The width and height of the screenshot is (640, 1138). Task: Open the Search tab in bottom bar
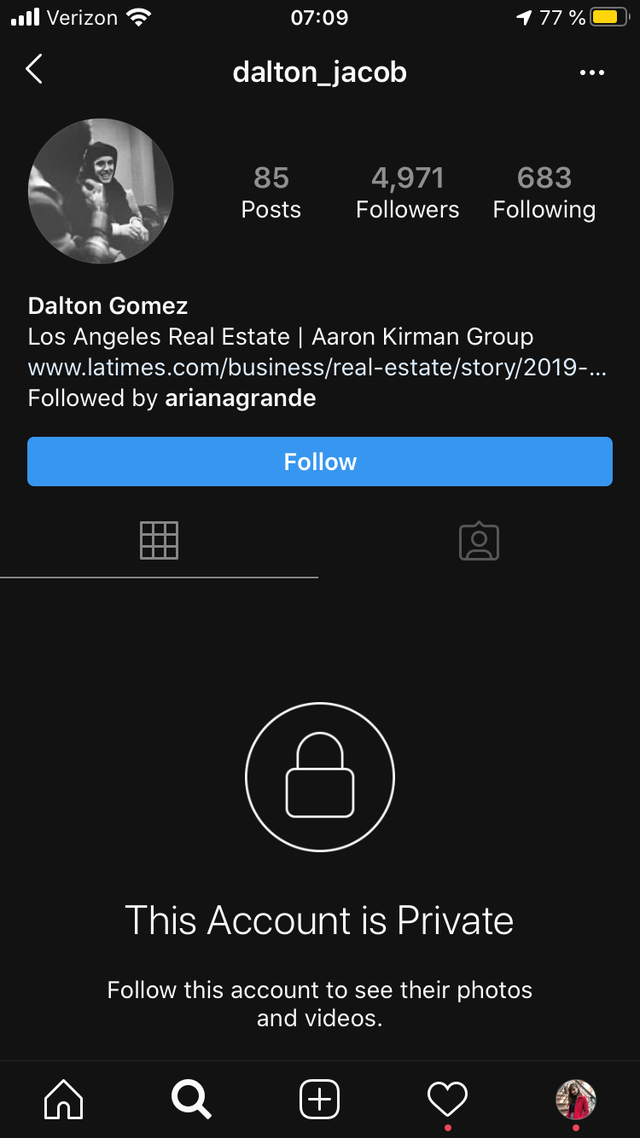tap(192, 1099)
